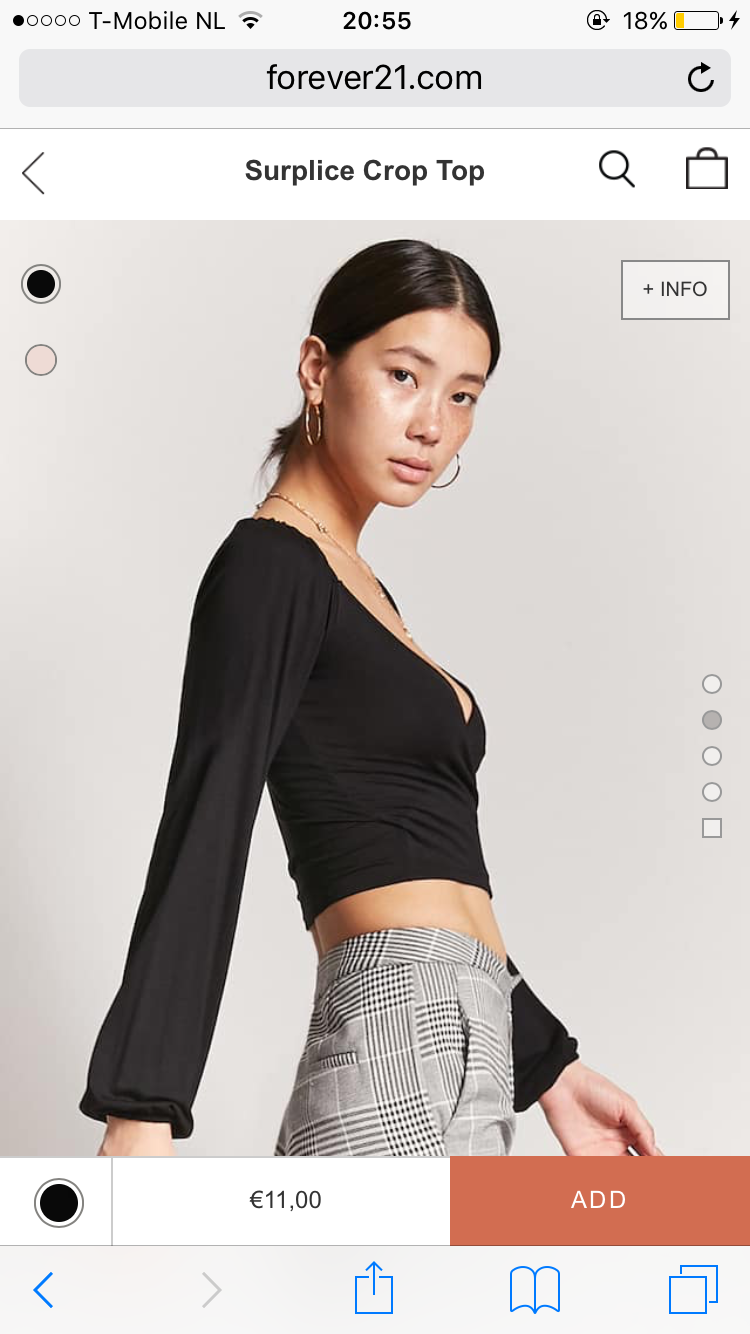The width and height of the screenshot is (750, 1334).
Task: Select the light pink color swatch
Action: pyautogui.click(x=41, y=360)
